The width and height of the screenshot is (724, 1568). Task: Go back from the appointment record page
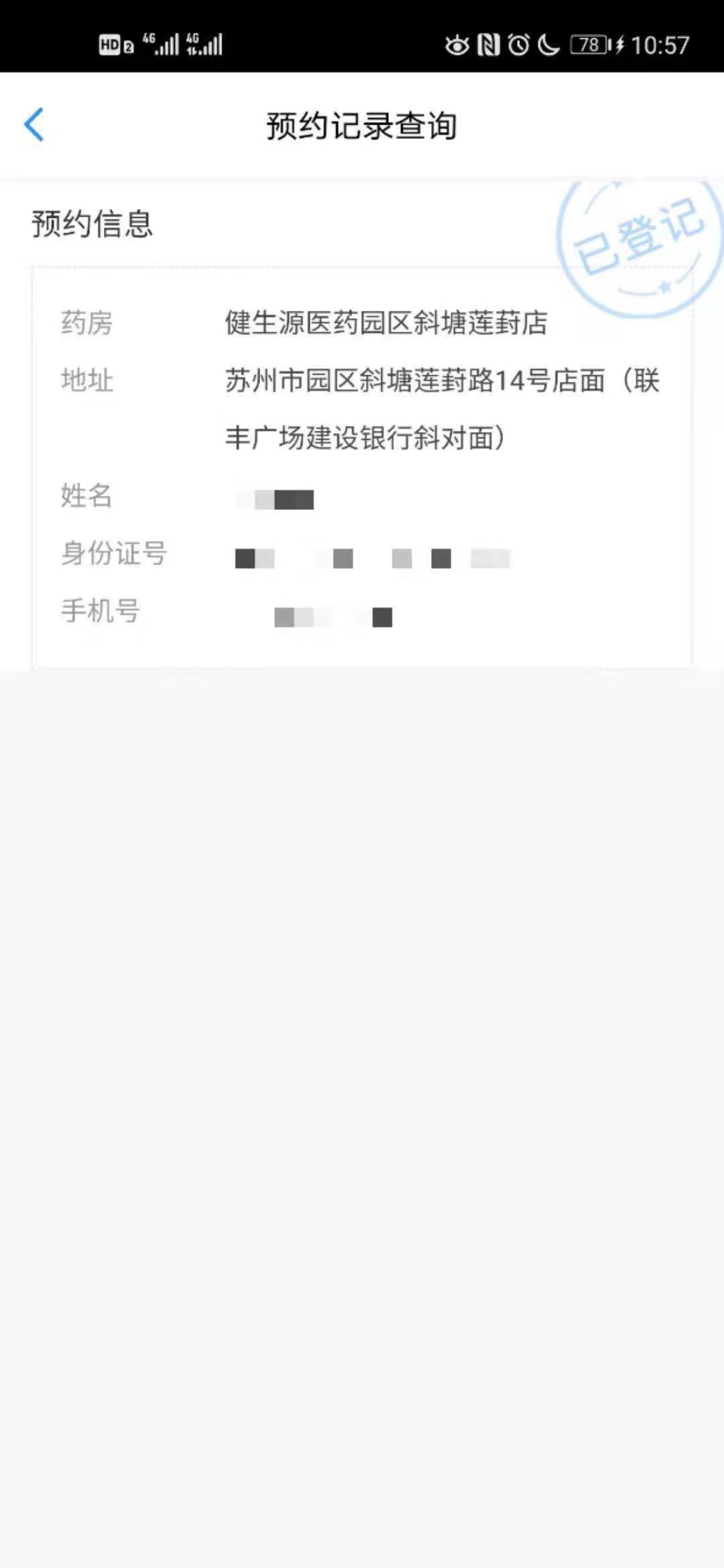34,125
